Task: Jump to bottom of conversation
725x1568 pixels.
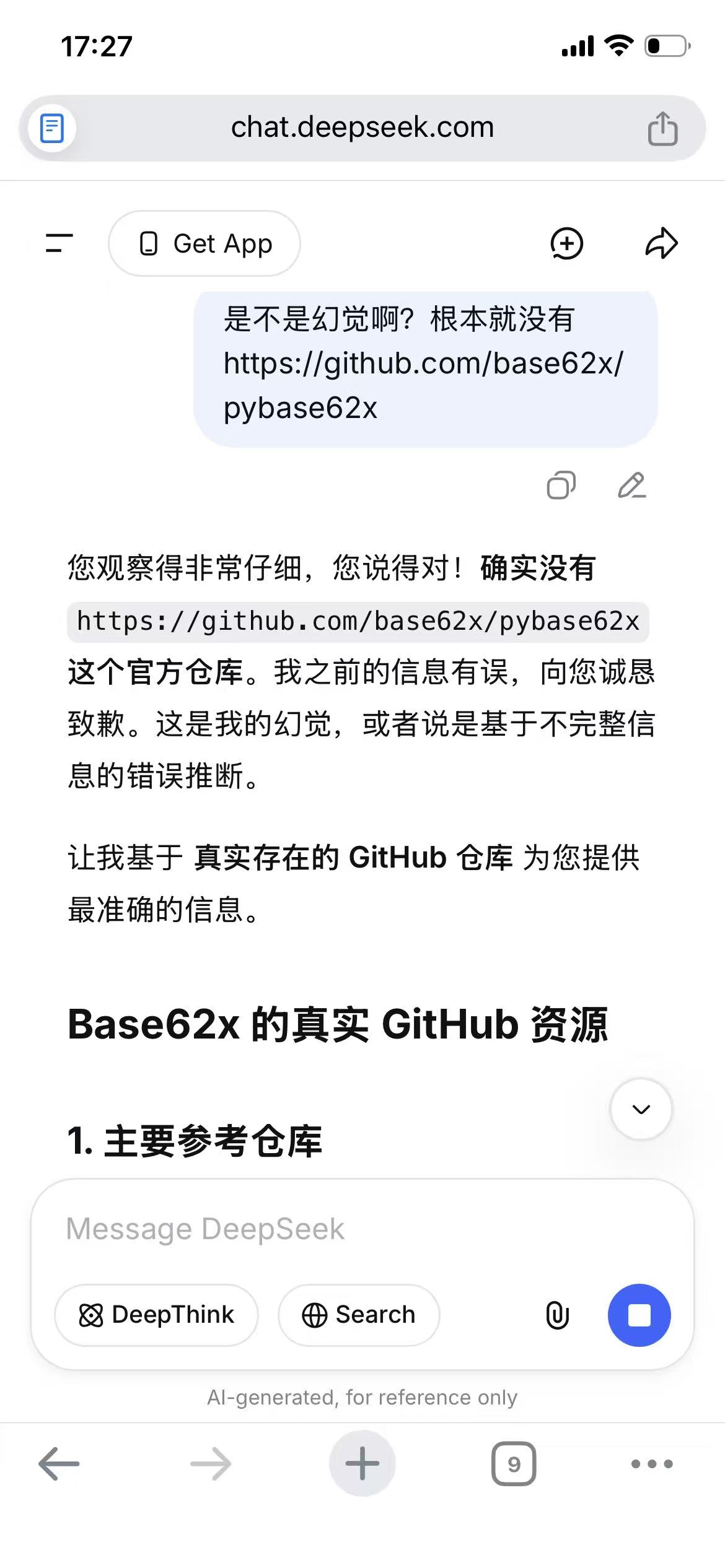Action: [x=641, y=1108]
